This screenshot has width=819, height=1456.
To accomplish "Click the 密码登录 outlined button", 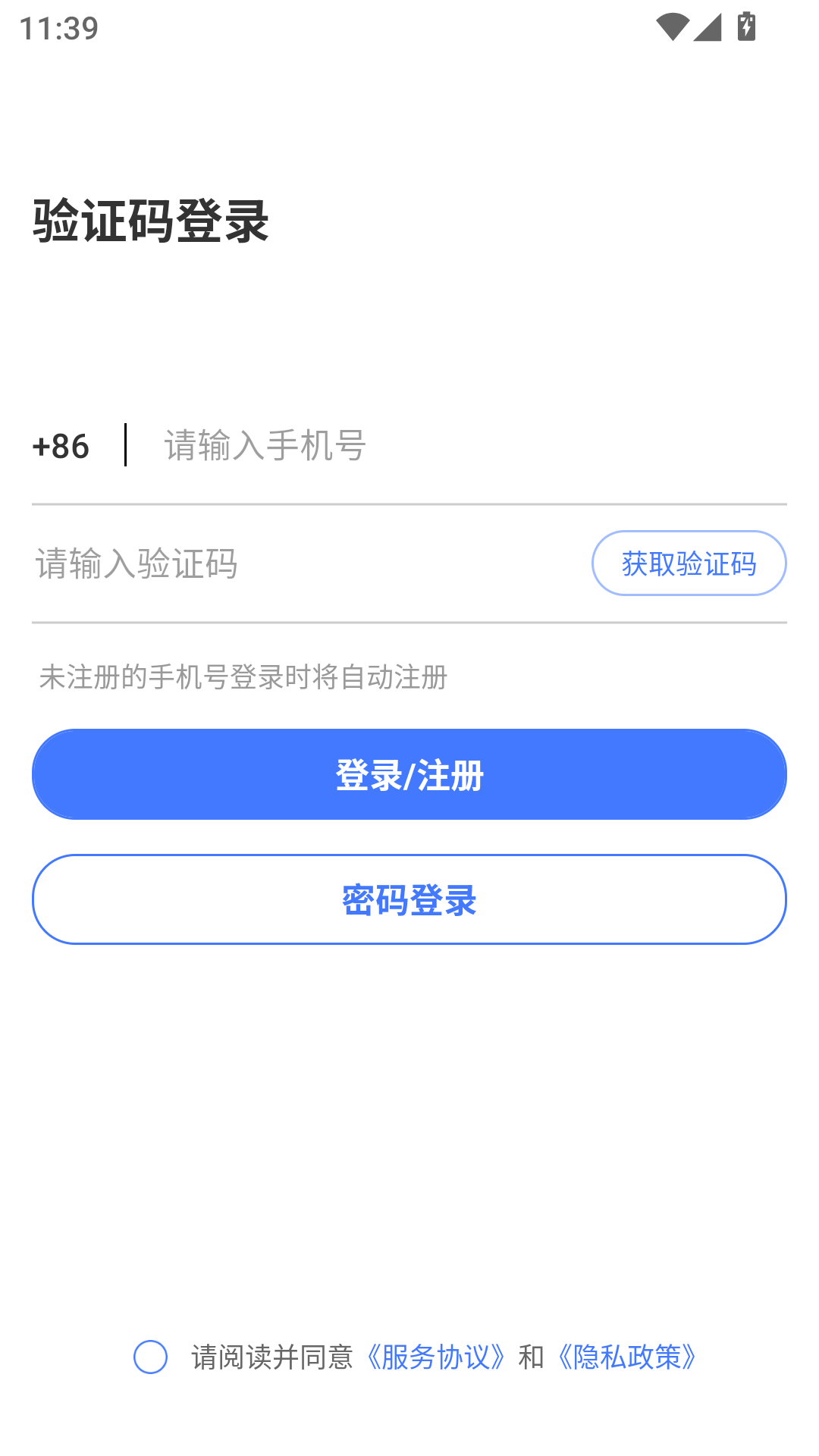I will pos(409,899).
